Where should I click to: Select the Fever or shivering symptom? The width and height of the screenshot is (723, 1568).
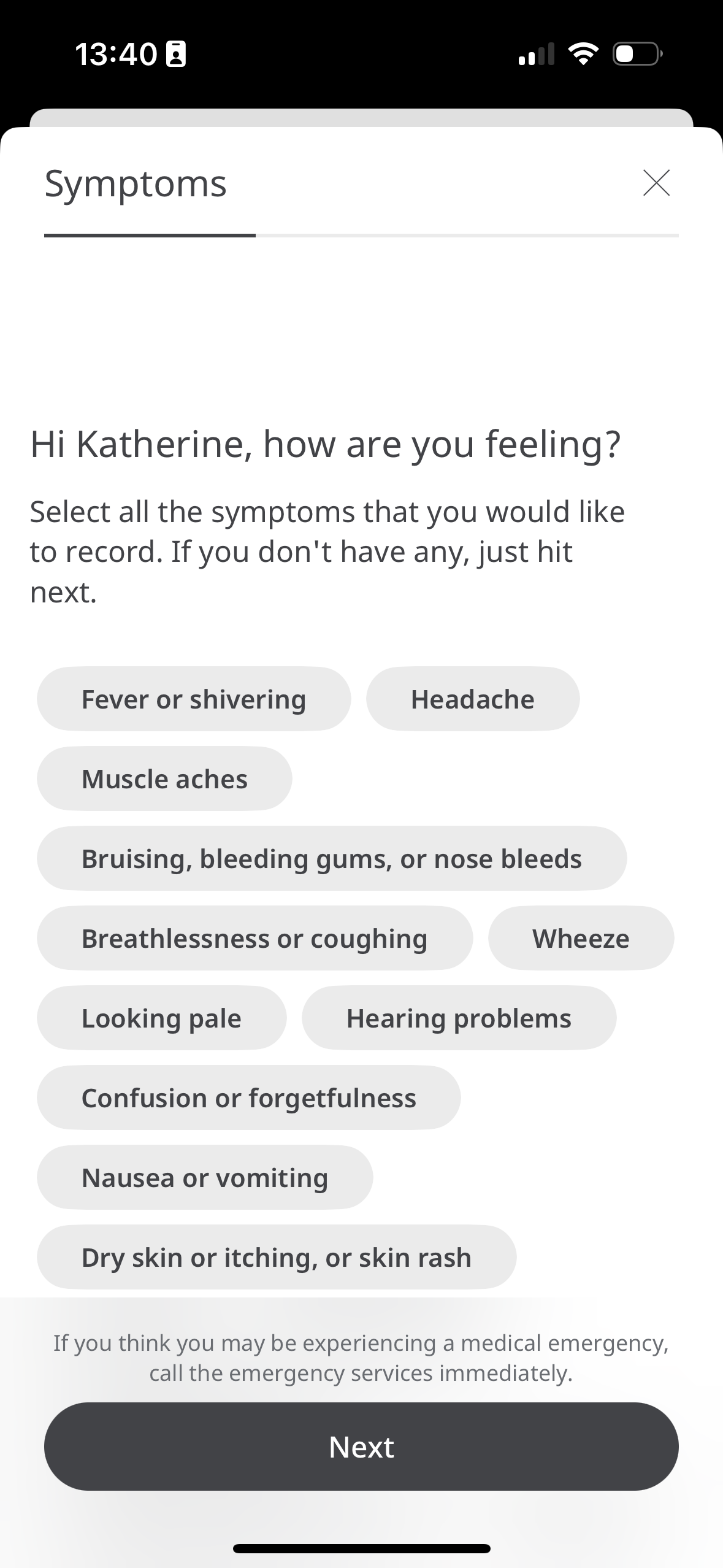193,698
